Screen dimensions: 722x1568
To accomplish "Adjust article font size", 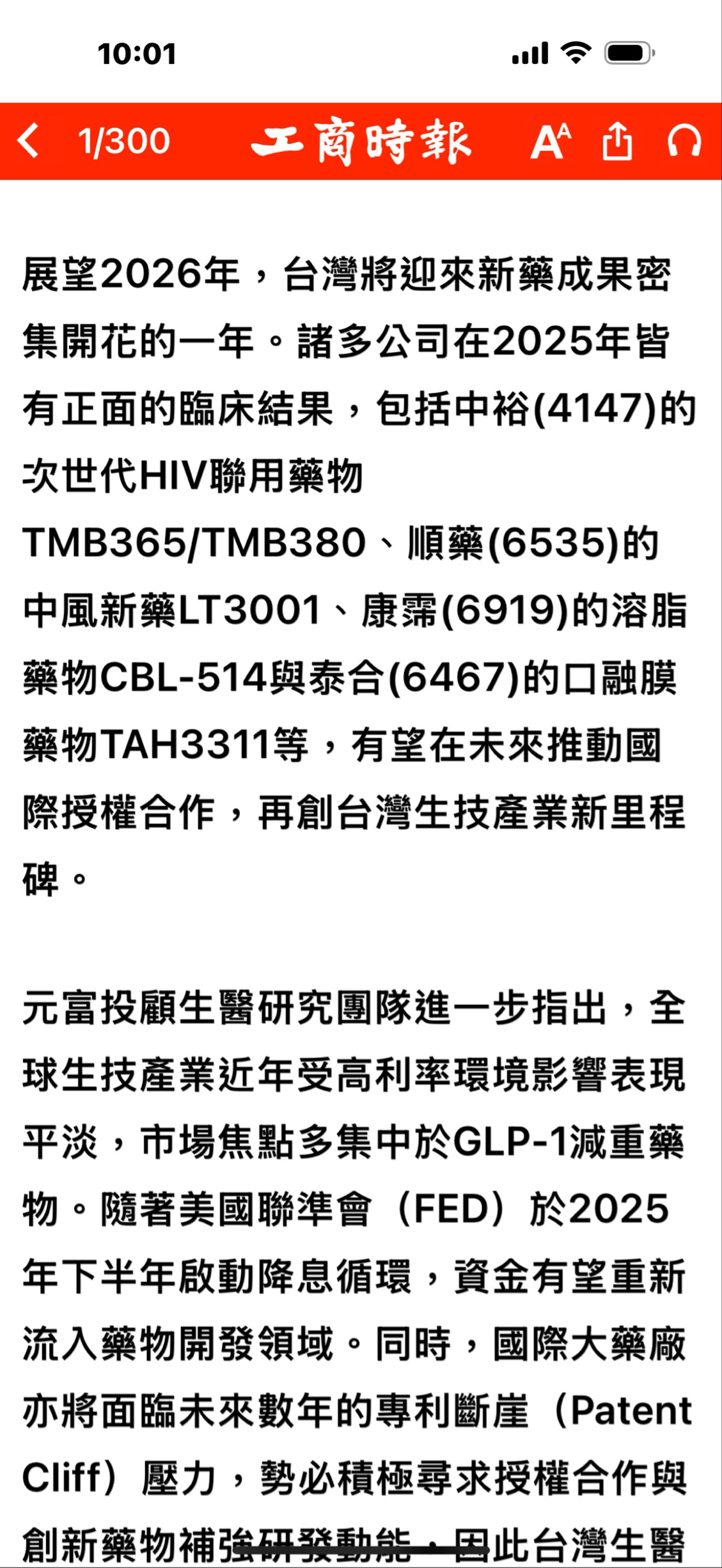I will (551, 141).
